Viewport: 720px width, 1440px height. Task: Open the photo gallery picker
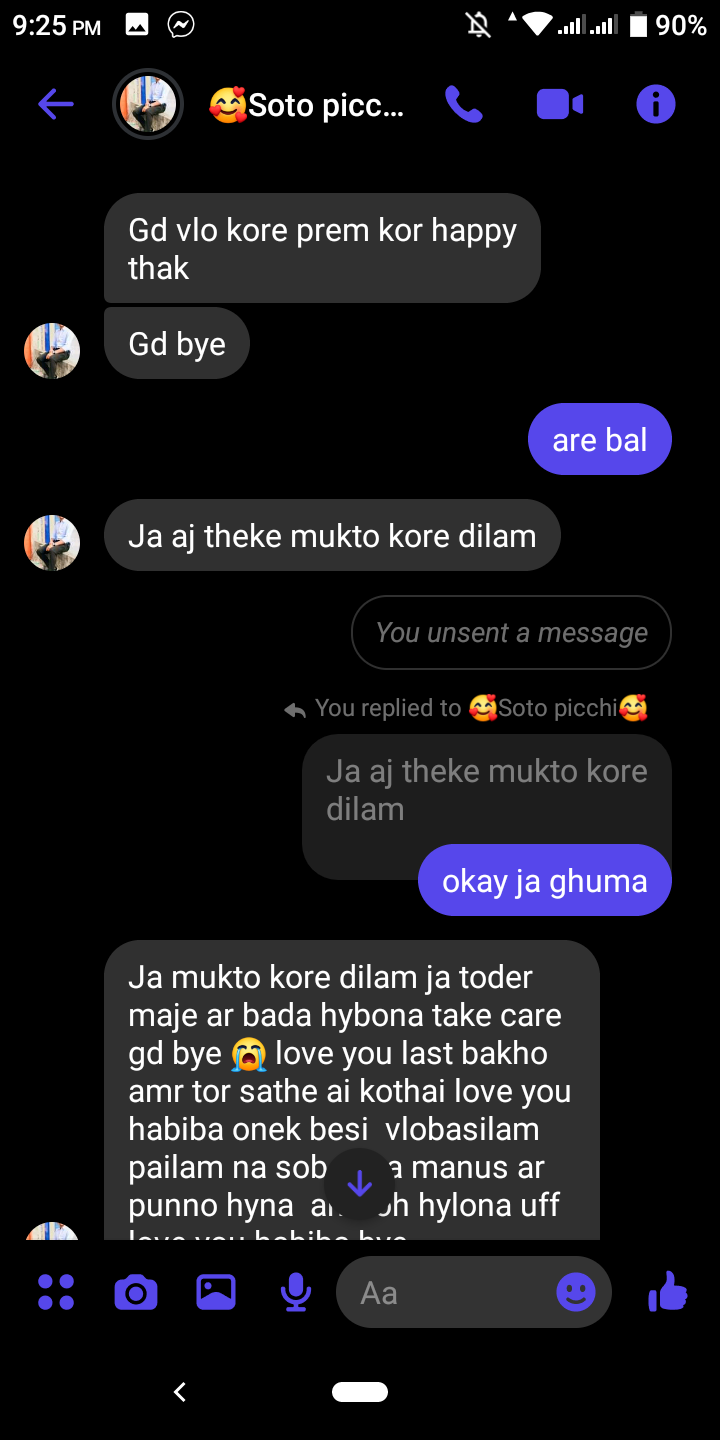click(216, 1292)
